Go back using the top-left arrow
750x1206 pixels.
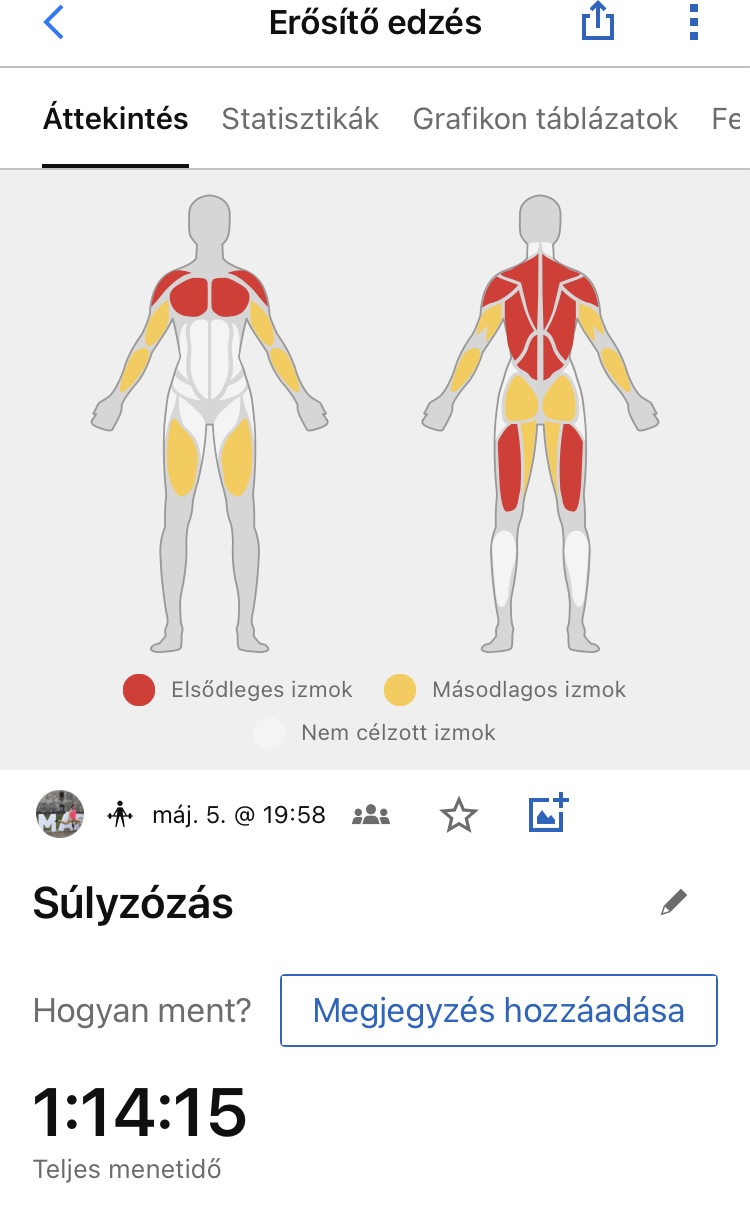[54, 23]
